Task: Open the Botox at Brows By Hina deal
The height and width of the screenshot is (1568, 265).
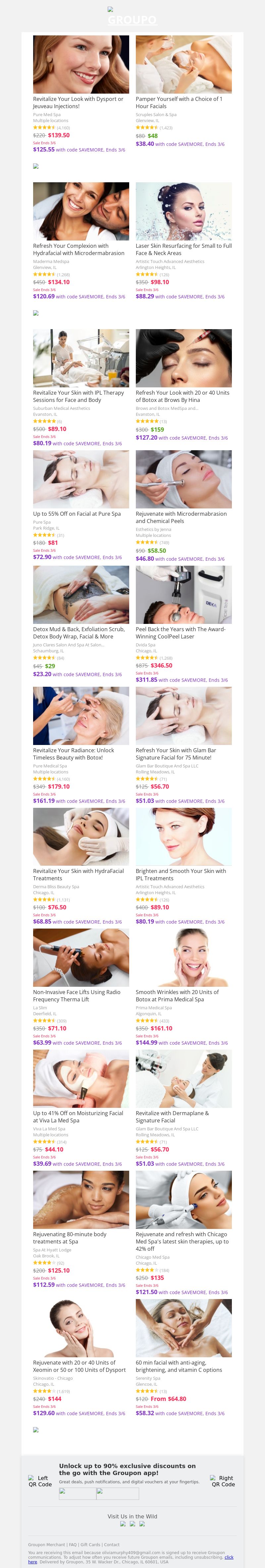Action: coord(182,396)
